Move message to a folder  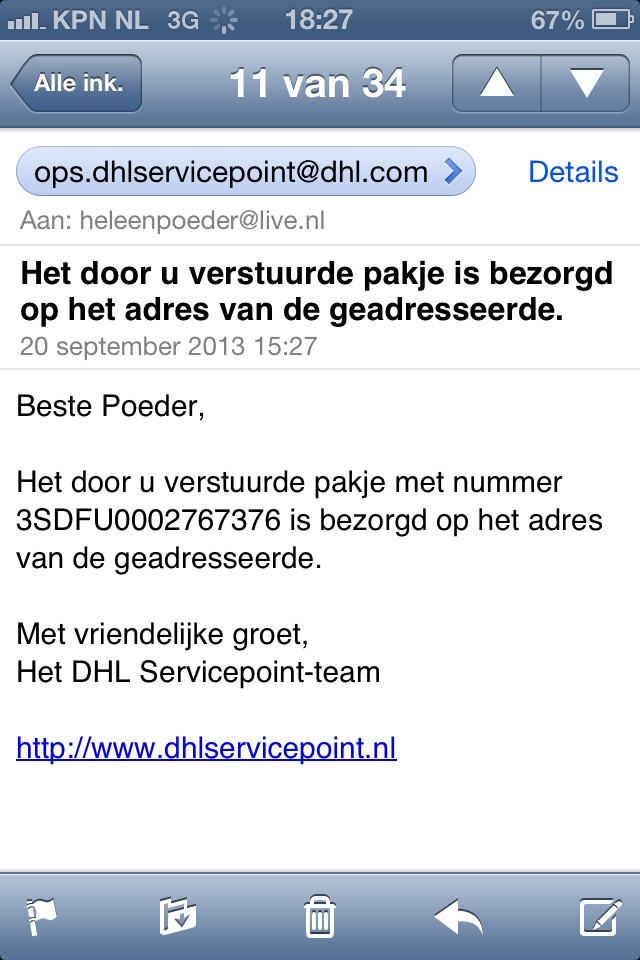click(178, 916)
